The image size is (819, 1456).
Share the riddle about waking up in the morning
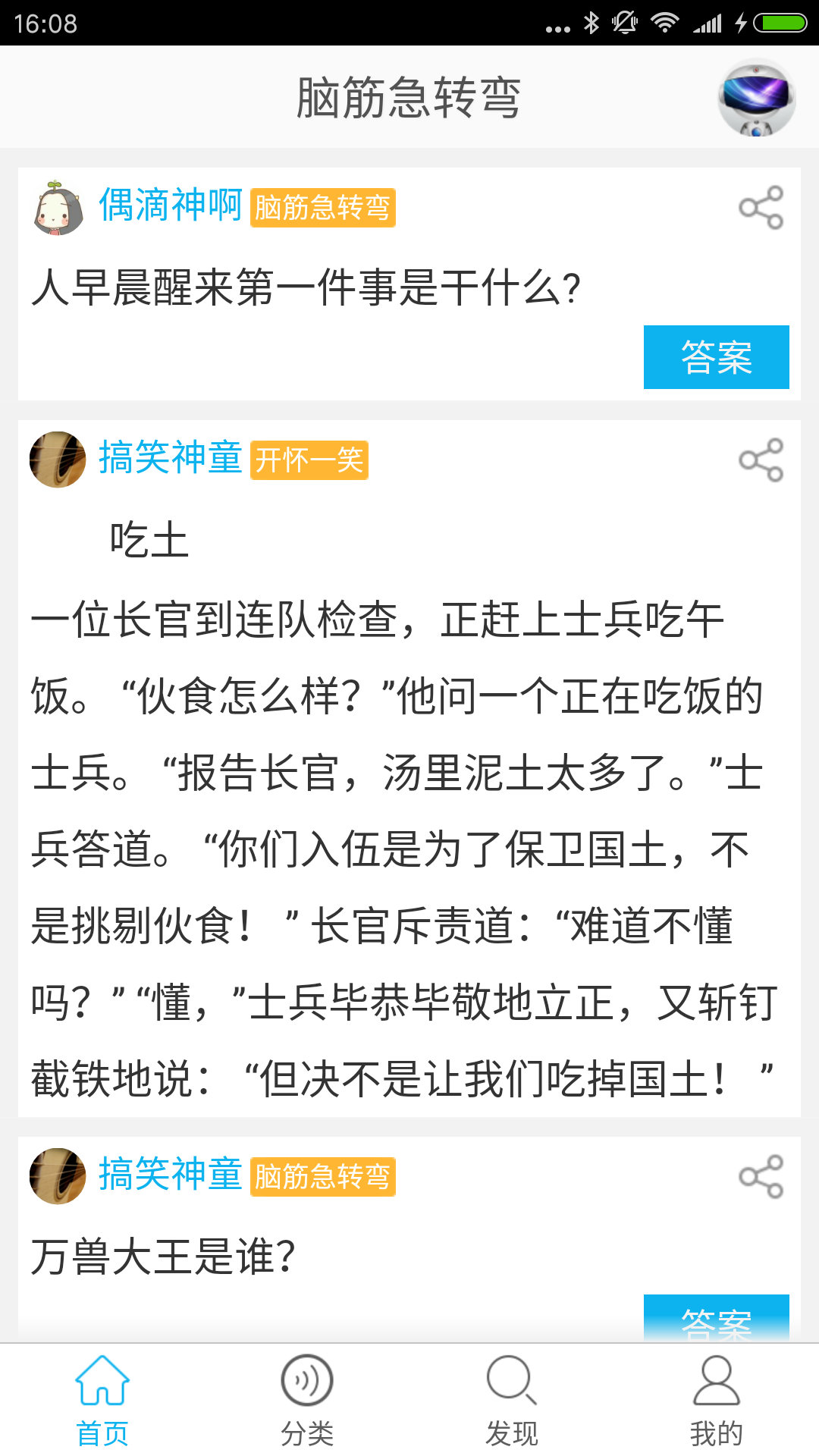point(761,207)
